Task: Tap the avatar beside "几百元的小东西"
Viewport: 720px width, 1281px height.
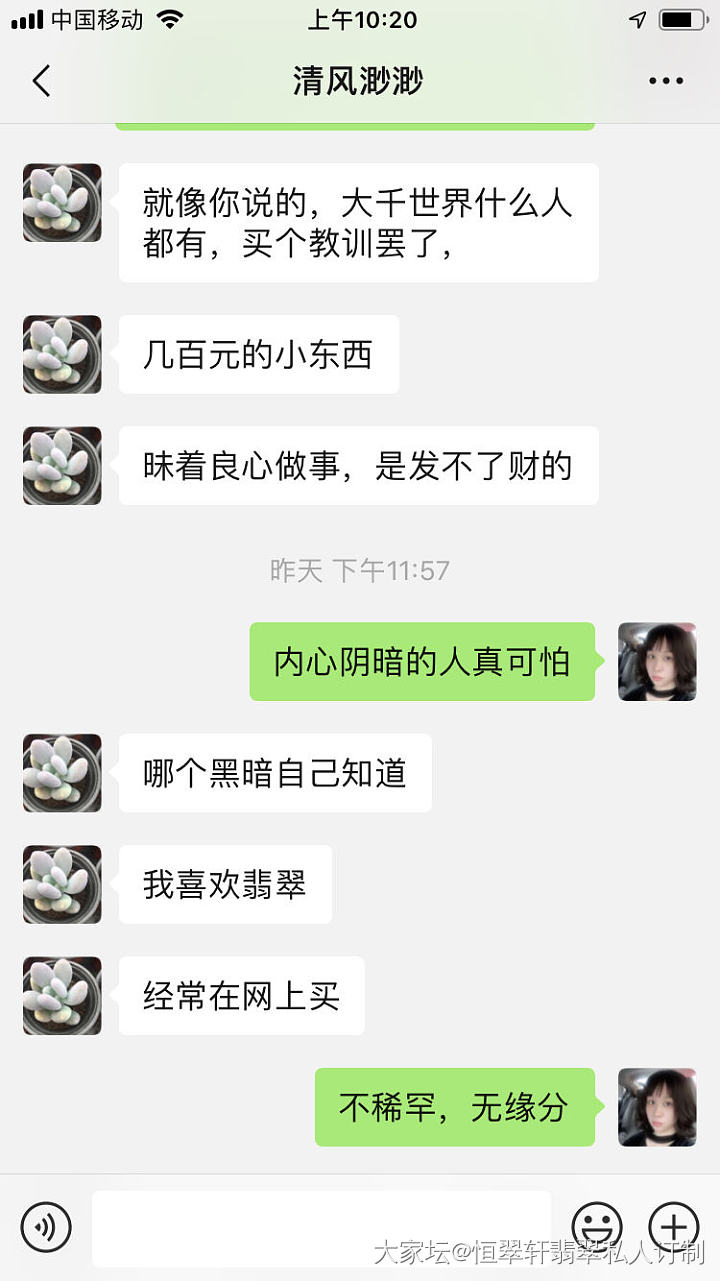Action: point(62,354)
